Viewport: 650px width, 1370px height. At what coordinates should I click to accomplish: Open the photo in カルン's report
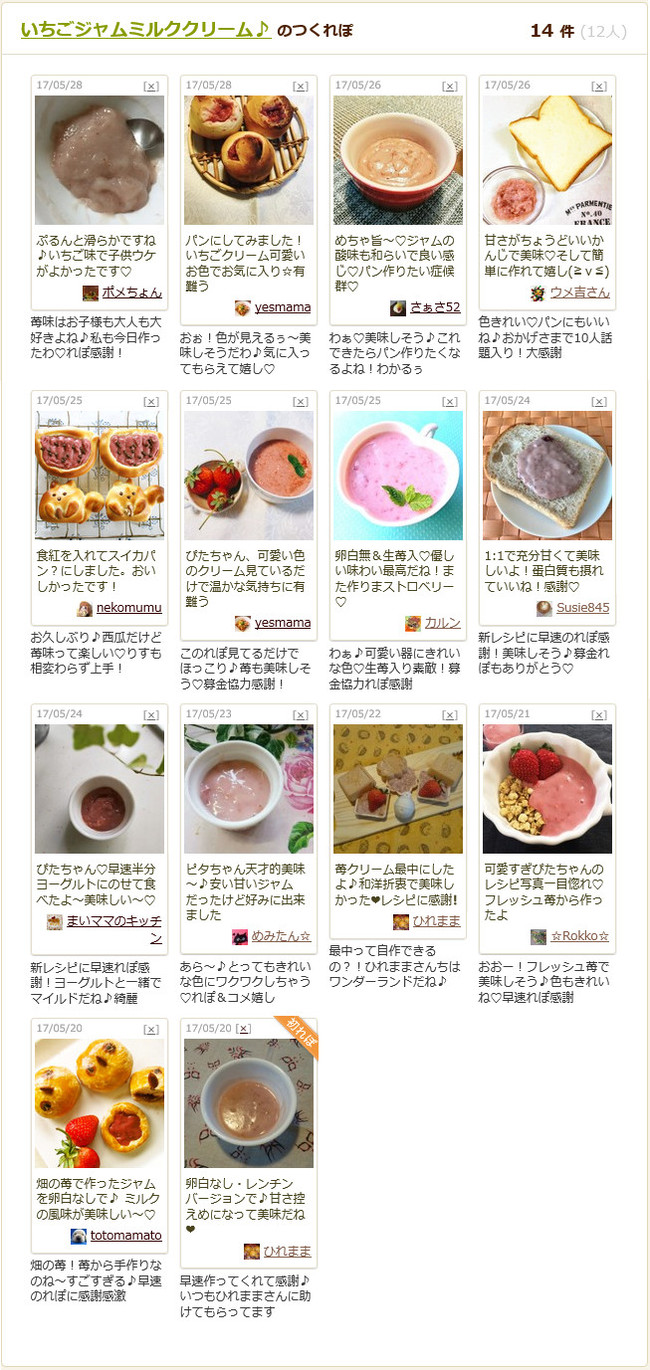click(x=398, y=475)
